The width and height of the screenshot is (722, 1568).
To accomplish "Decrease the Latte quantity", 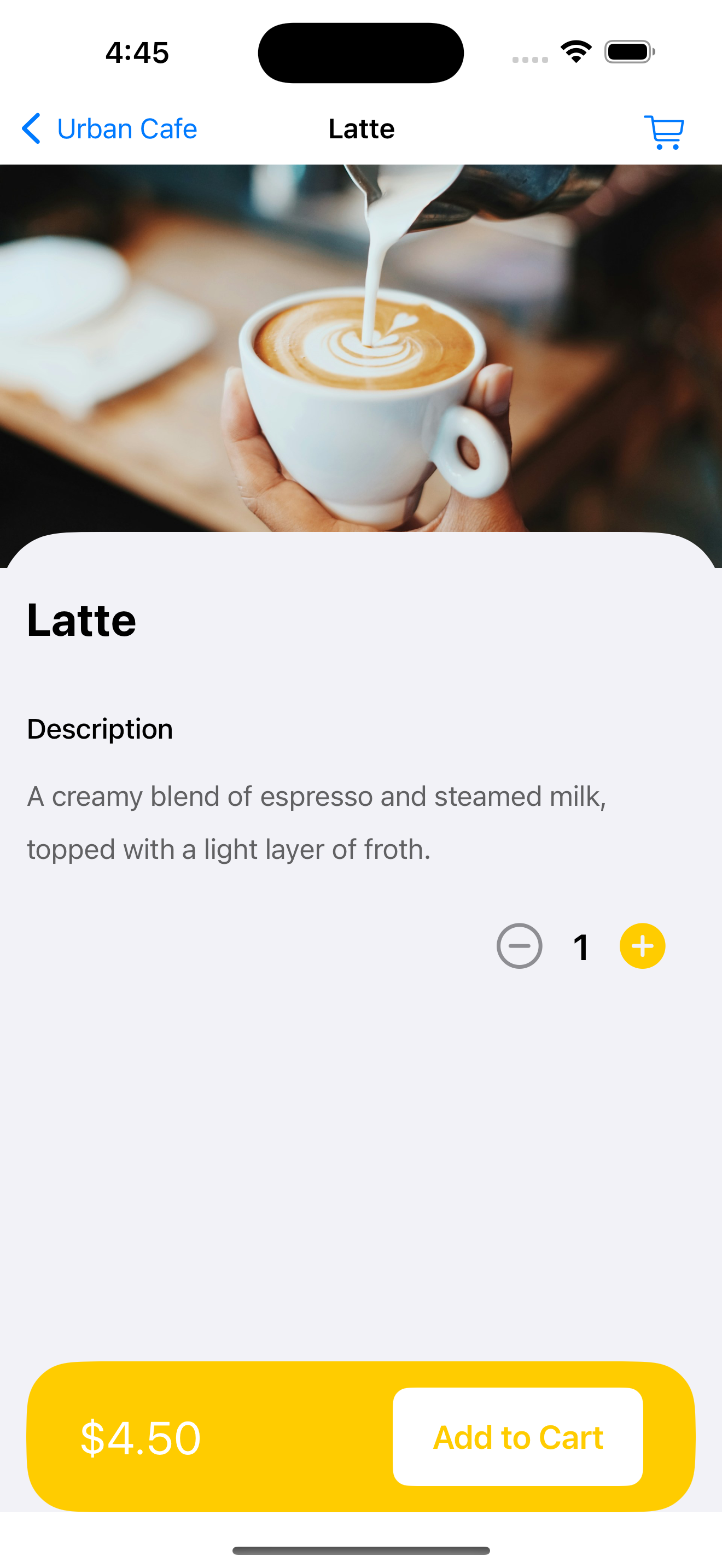I will pyautogui.click(x=519, y=946).
